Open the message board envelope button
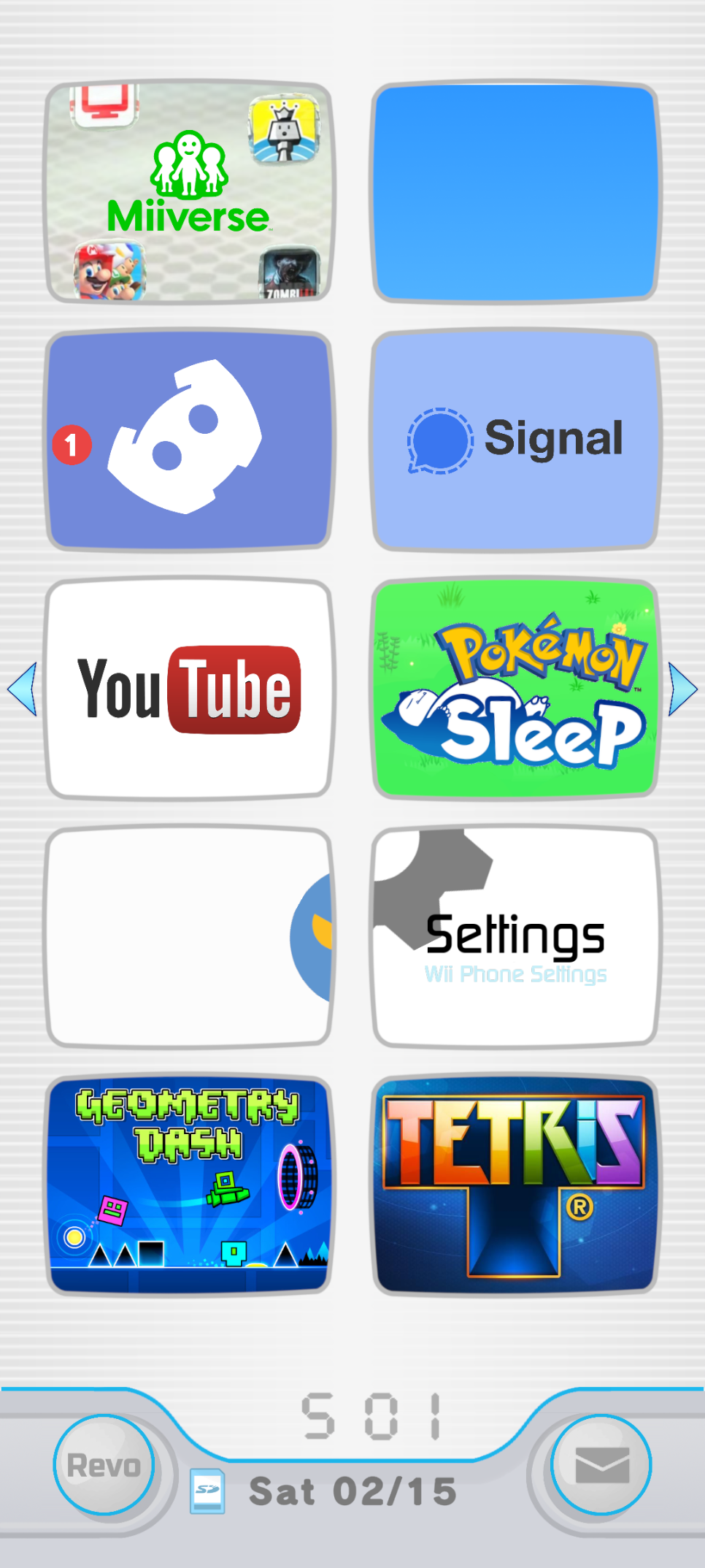 pos(601,1464)
